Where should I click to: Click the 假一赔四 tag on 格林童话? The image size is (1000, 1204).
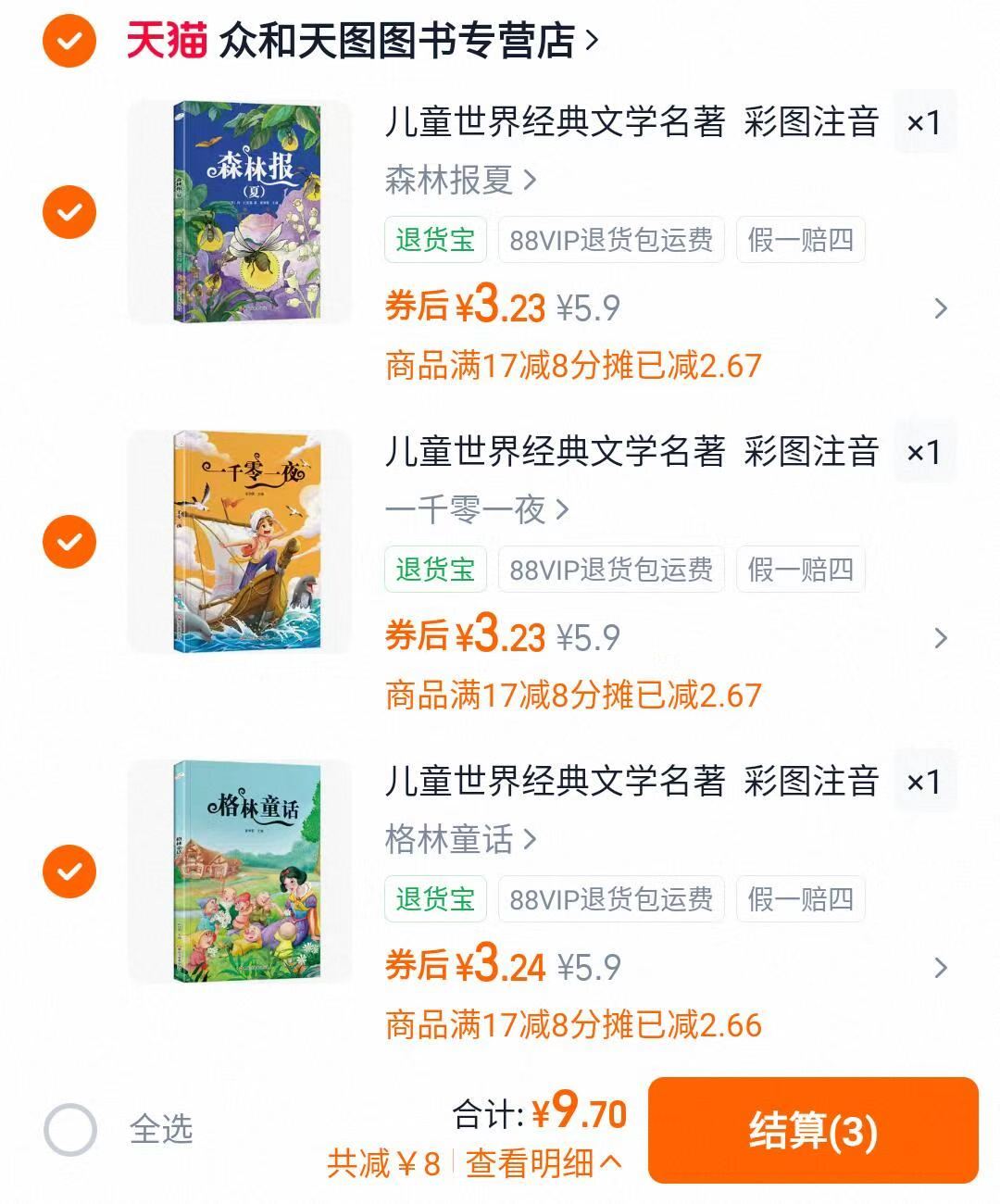point(799,898)
